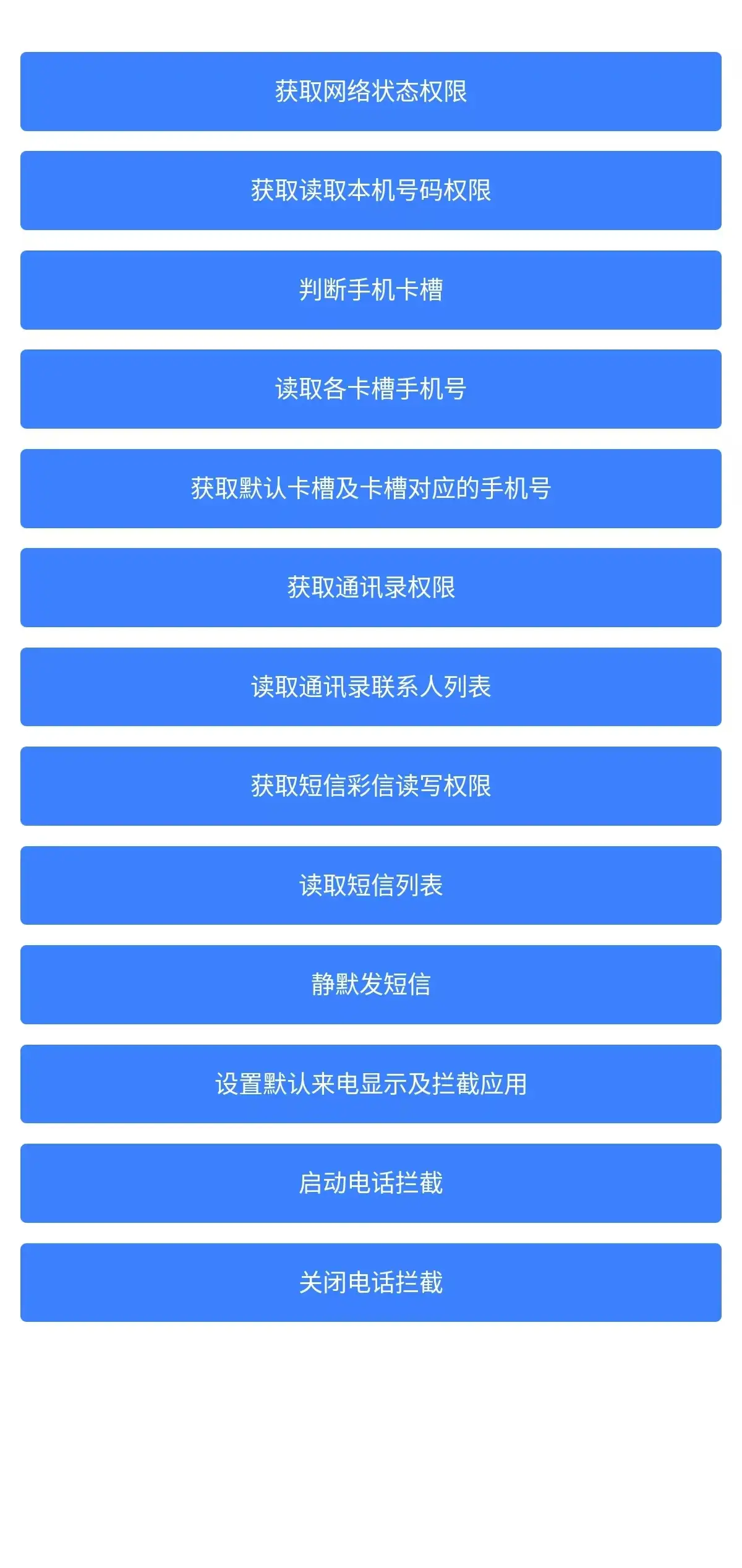Request 获取读取本机号码权限
The height and width of the screenshot is (1568, 742).
(371, 191)
